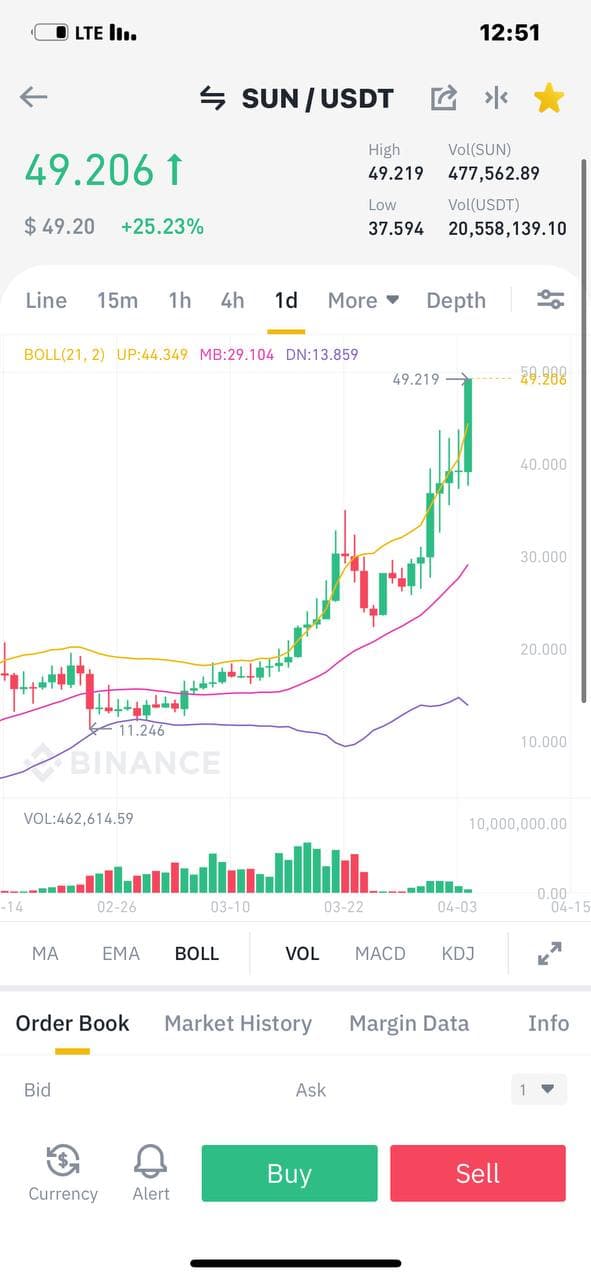The width and height of the screenshot is (591, 1280).
Task: Tap the collapse icon beside the share button
Action: pyautogui.click(x=497, y=97)
